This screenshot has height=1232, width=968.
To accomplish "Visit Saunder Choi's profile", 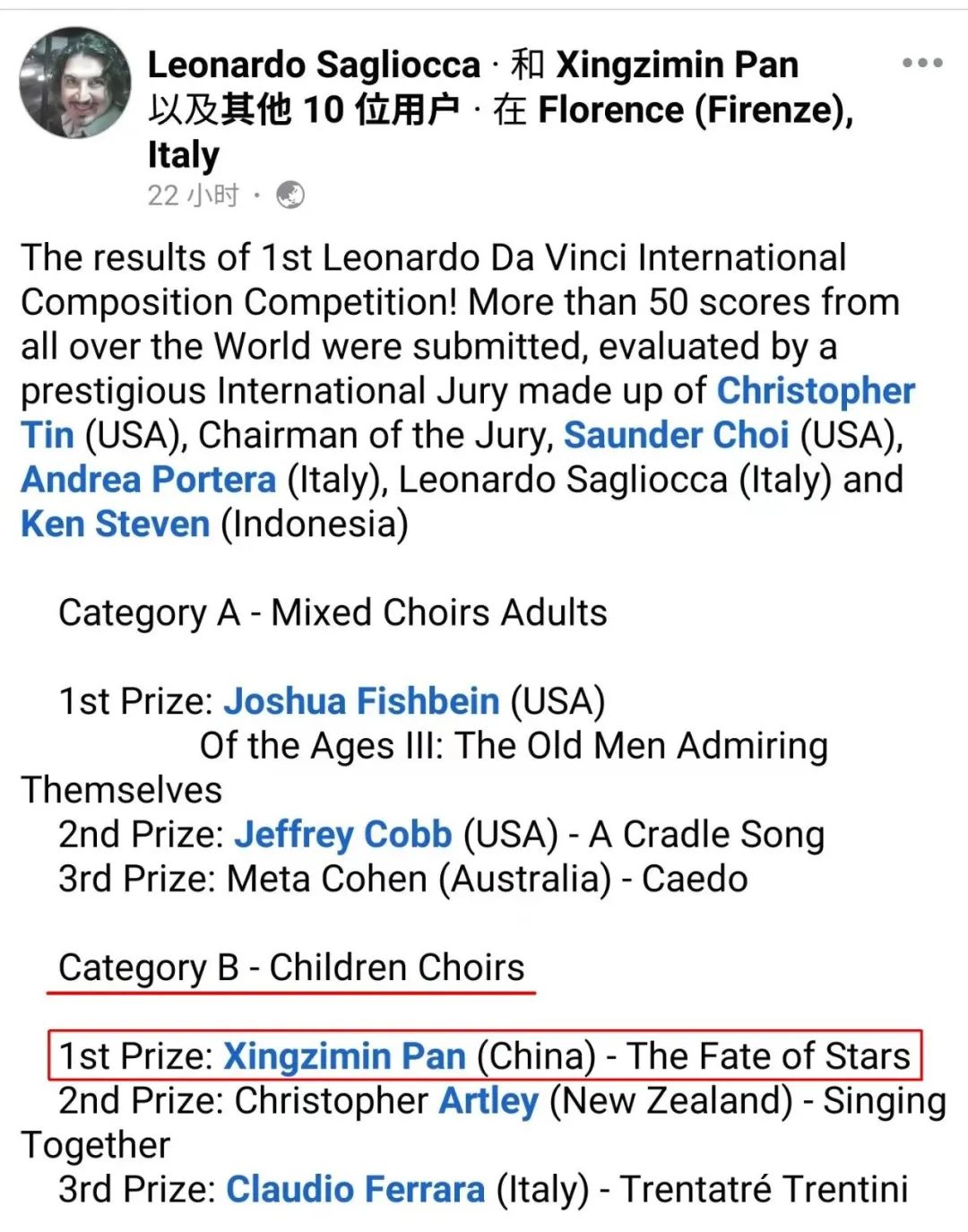I will (676, 435).
